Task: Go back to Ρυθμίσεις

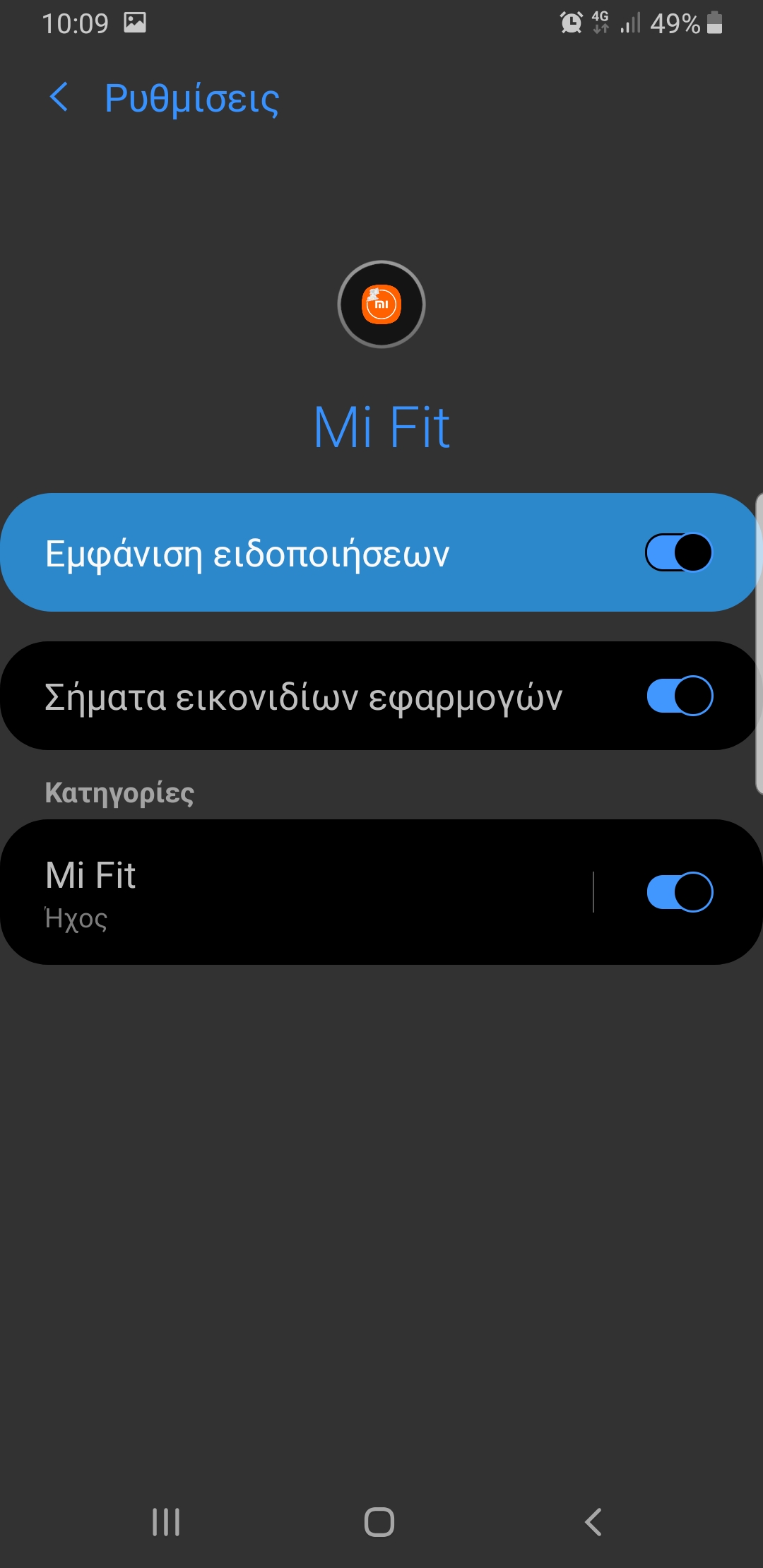Action: (60, 97)
